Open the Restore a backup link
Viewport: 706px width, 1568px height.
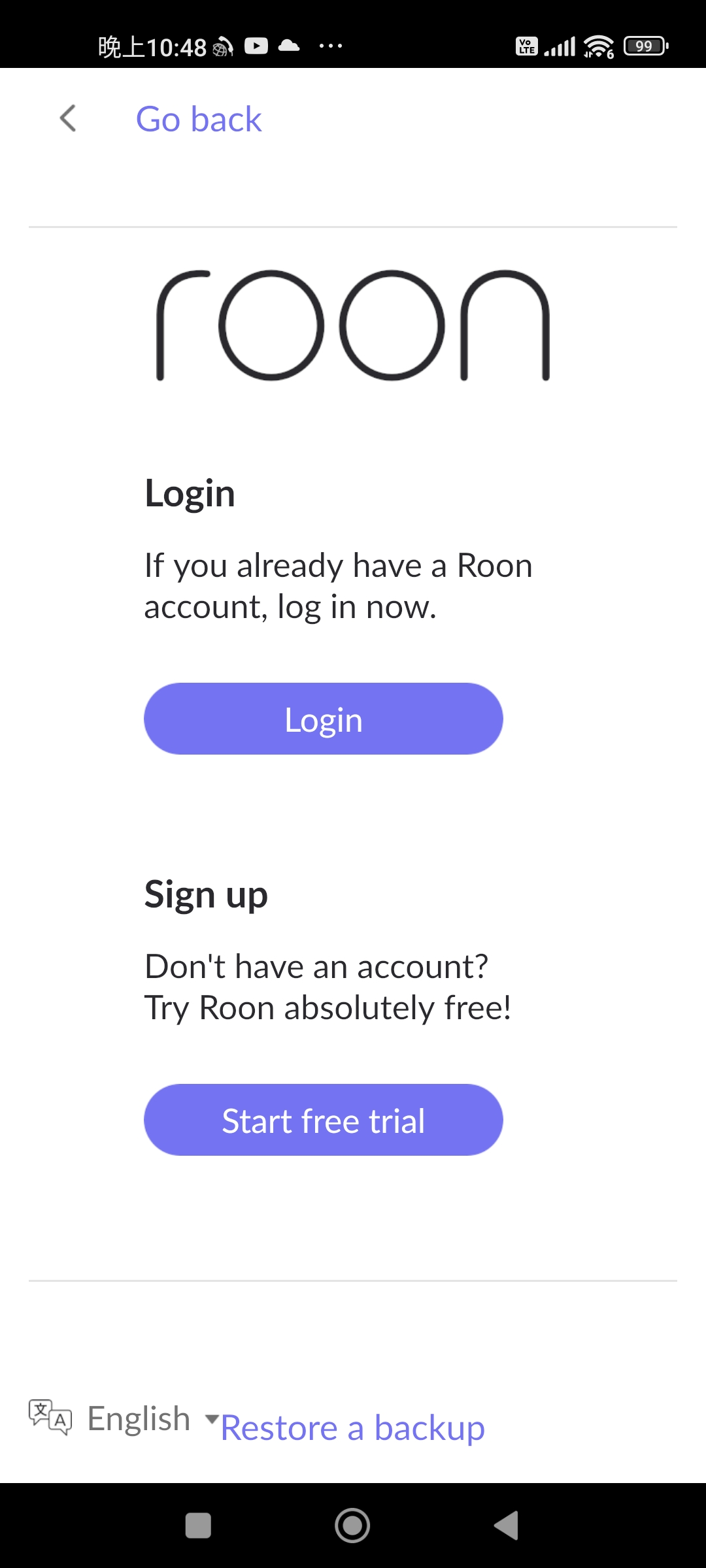pos(353,1428)
